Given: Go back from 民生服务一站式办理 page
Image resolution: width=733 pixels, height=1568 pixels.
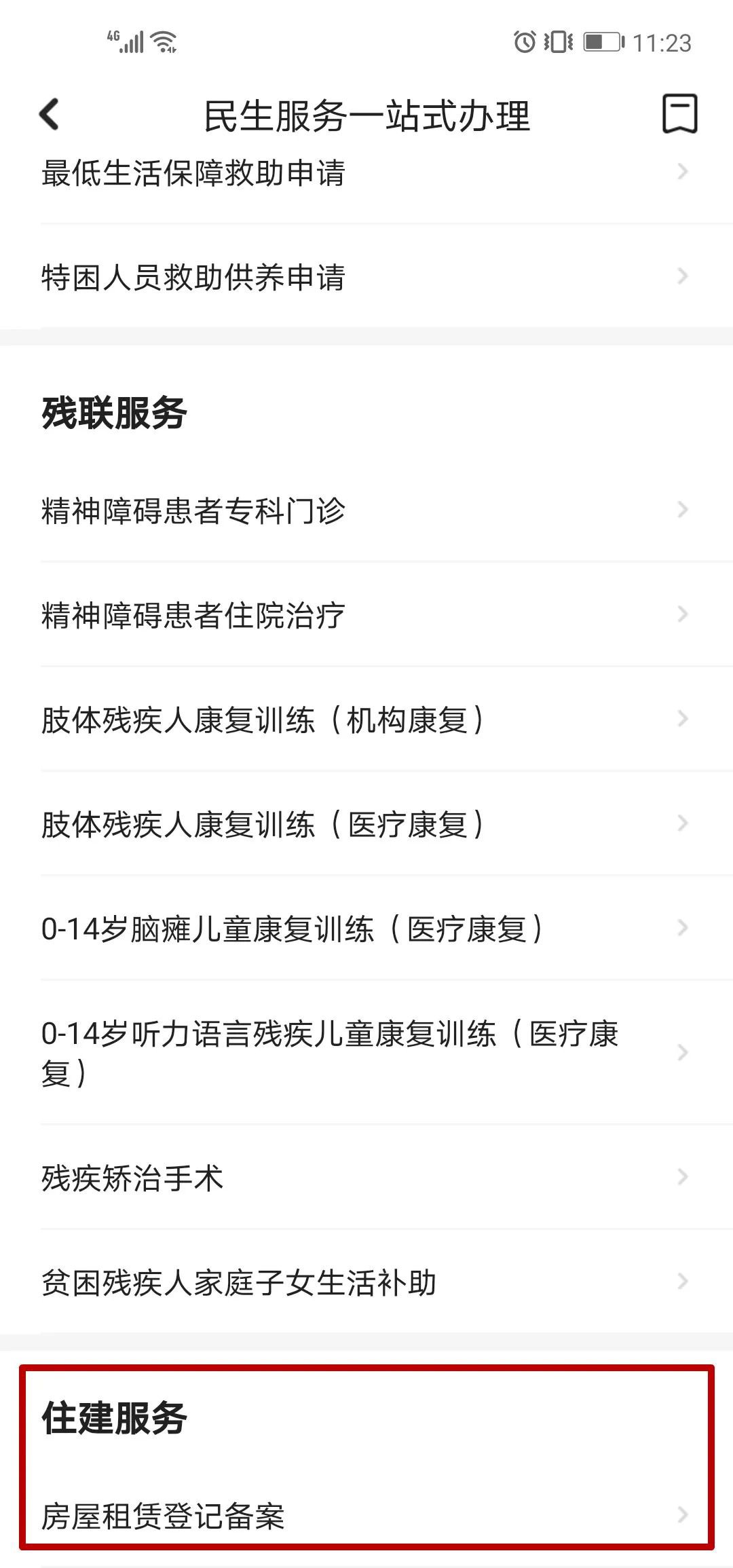Looking at the screenshot, I should 50,114.
